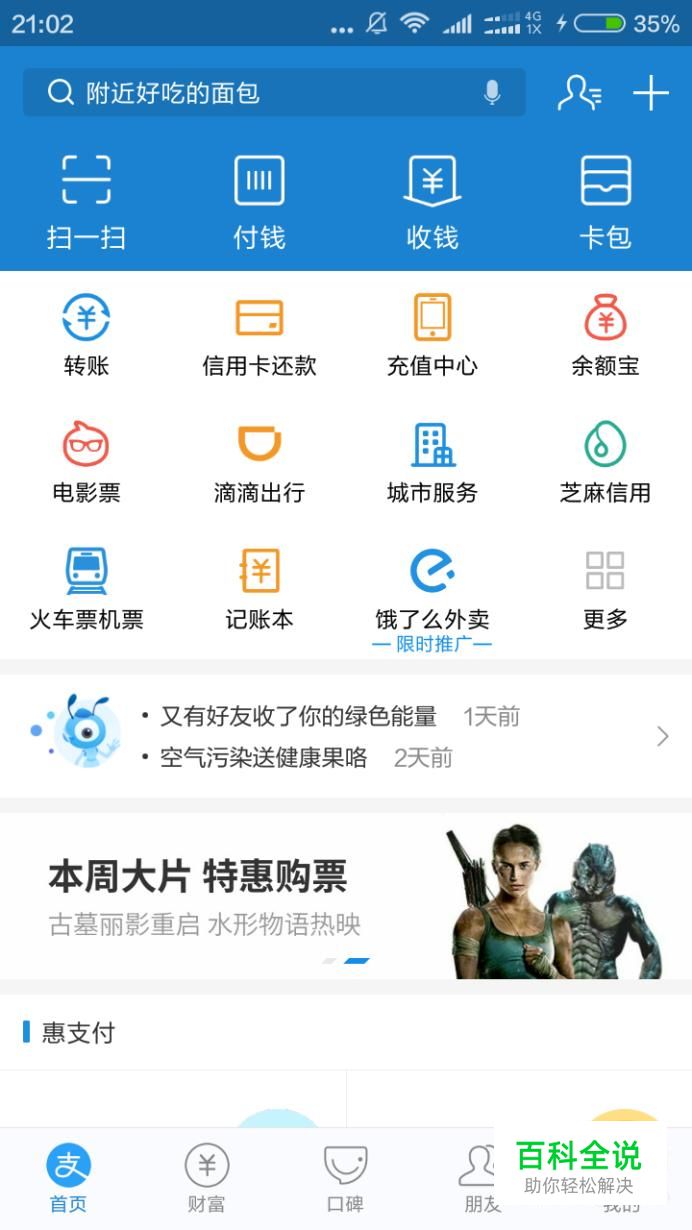Screen dimensions: 692x1230
Task: Open 芝麻信用 credit score
Action: [605, 462]
